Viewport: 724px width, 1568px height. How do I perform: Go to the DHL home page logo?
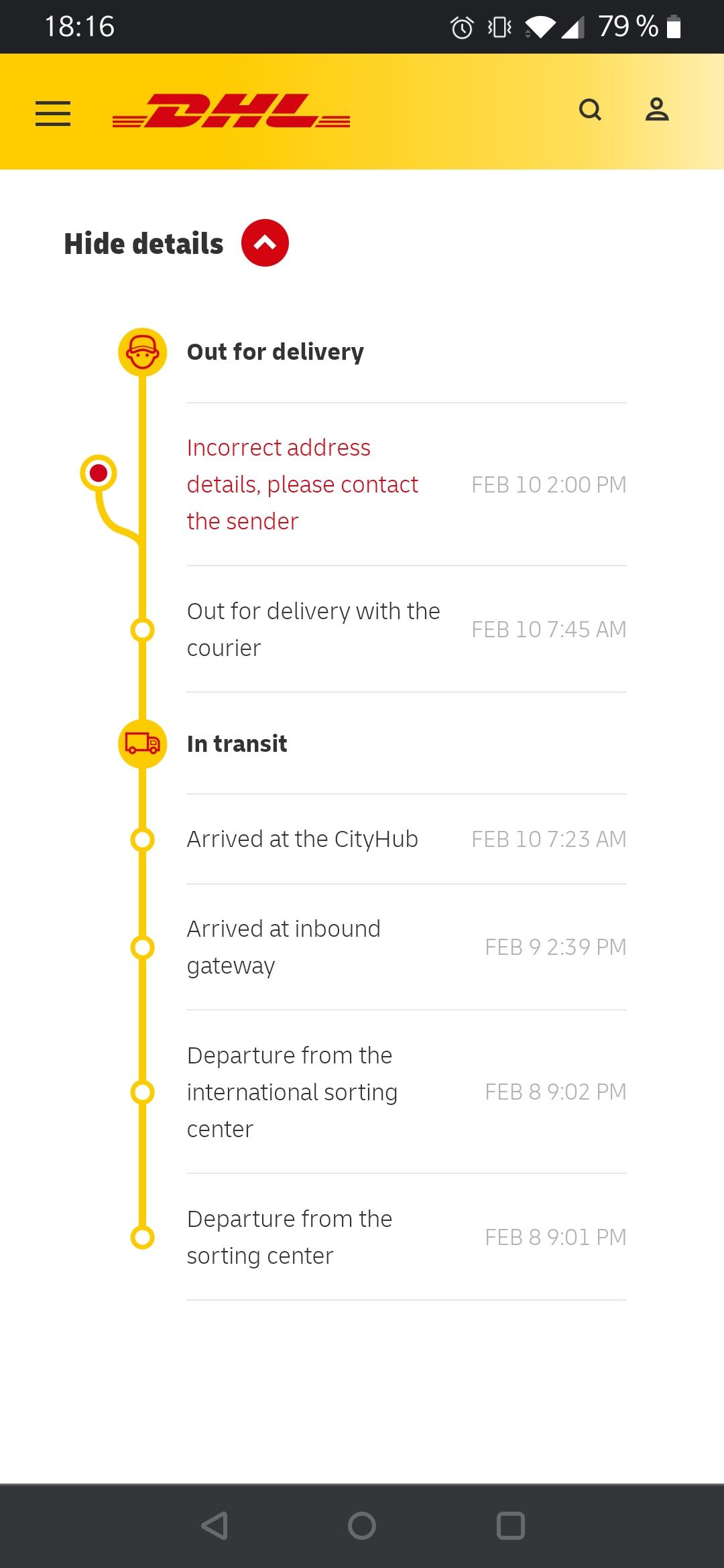click(x=231, y=111)
